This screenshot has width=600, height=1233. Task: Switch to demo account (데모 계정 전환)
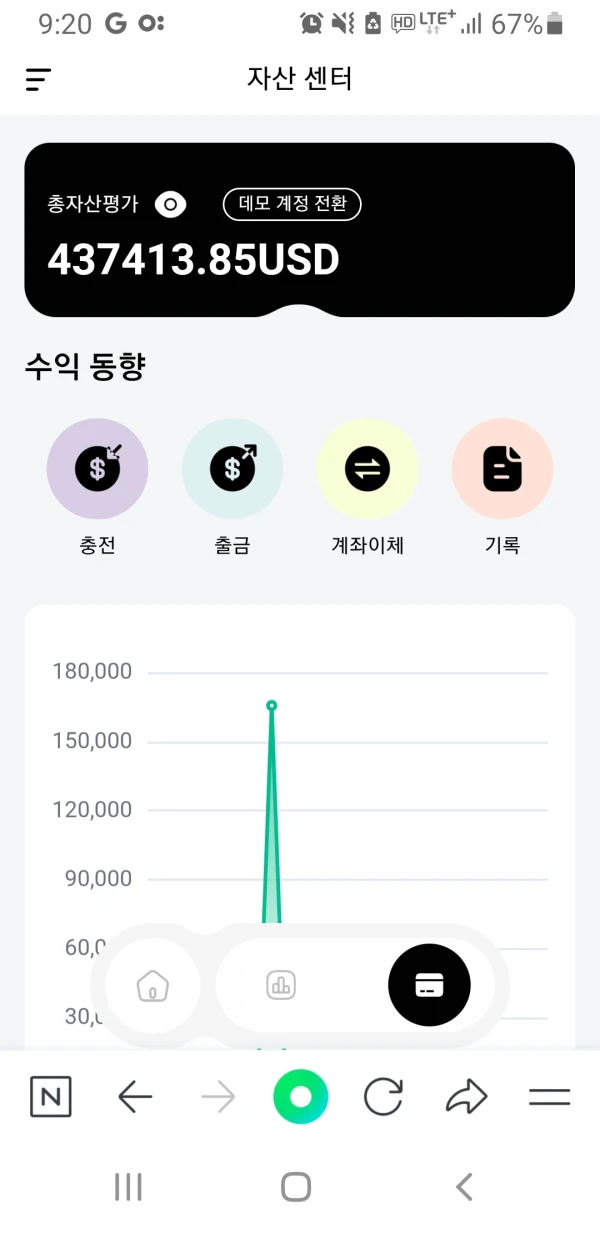[x=292, y=204]
